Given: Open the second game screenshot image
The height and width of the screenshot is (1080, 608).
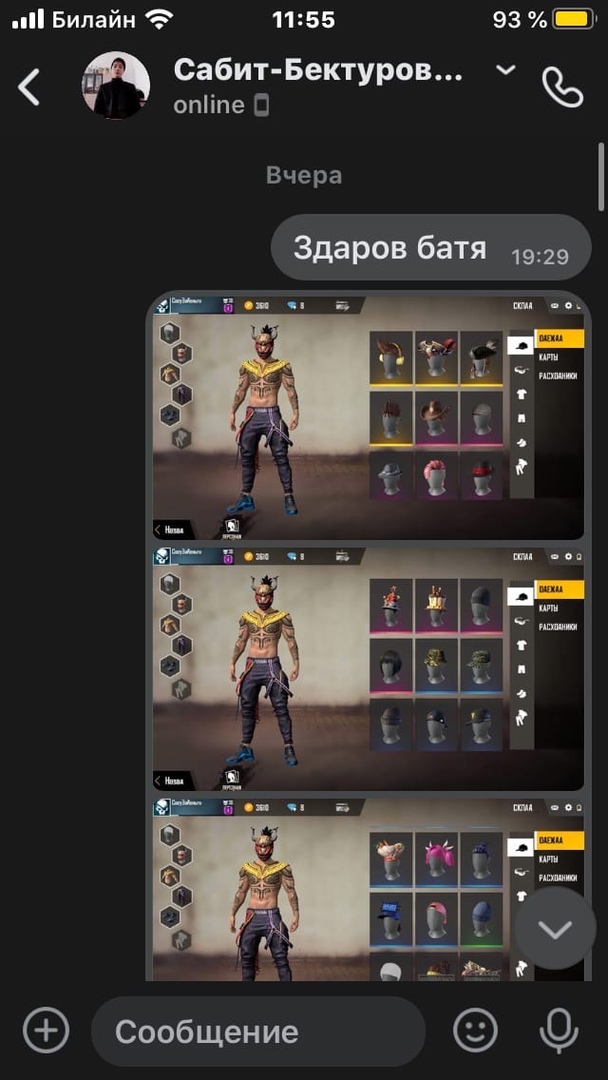Looking at the screenshot, I should (x=368, y=668).
